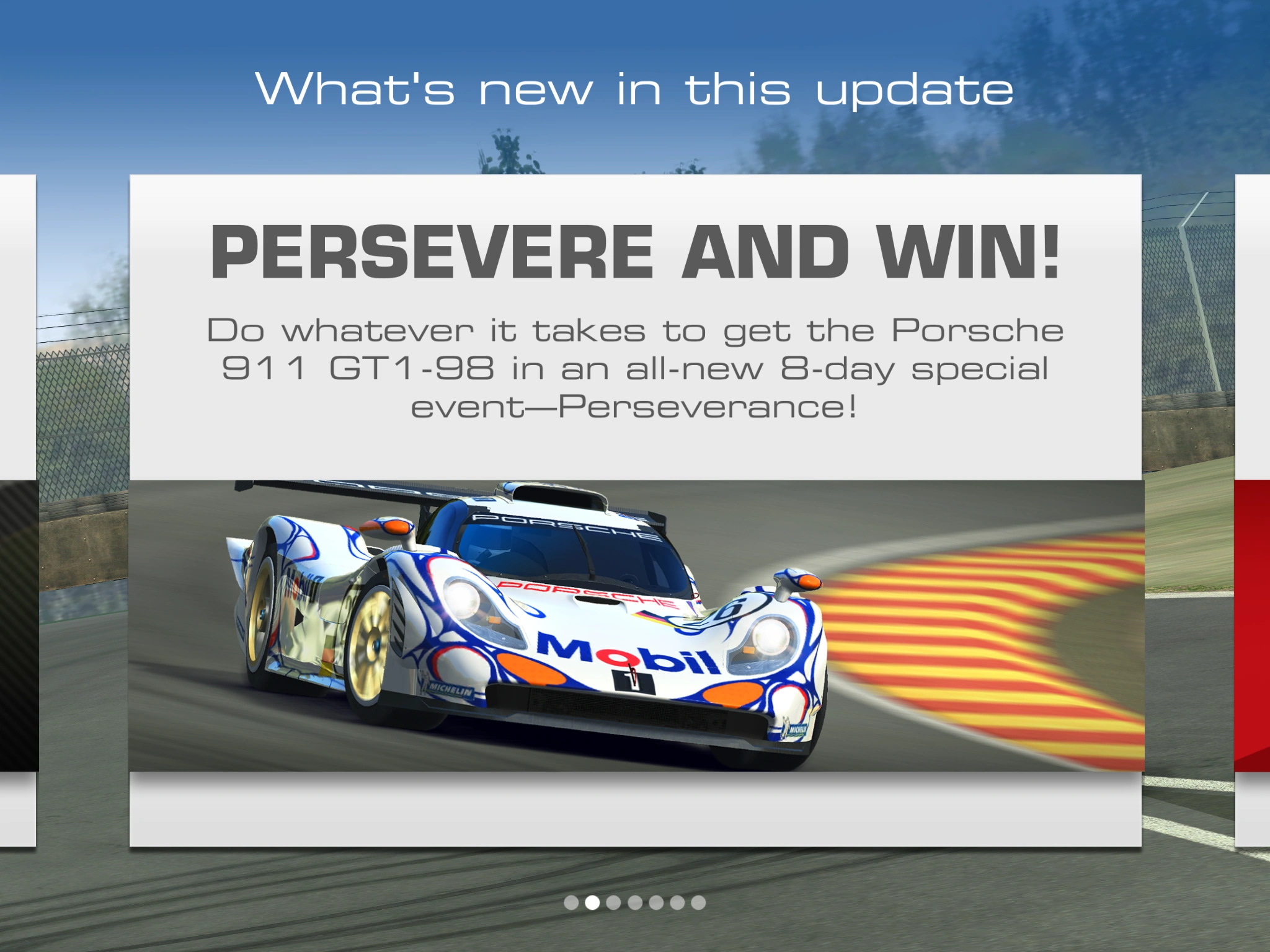Tap the partially visible card on the right
This screenshot has height=952, width=1270.
(x=1253, y=509)
